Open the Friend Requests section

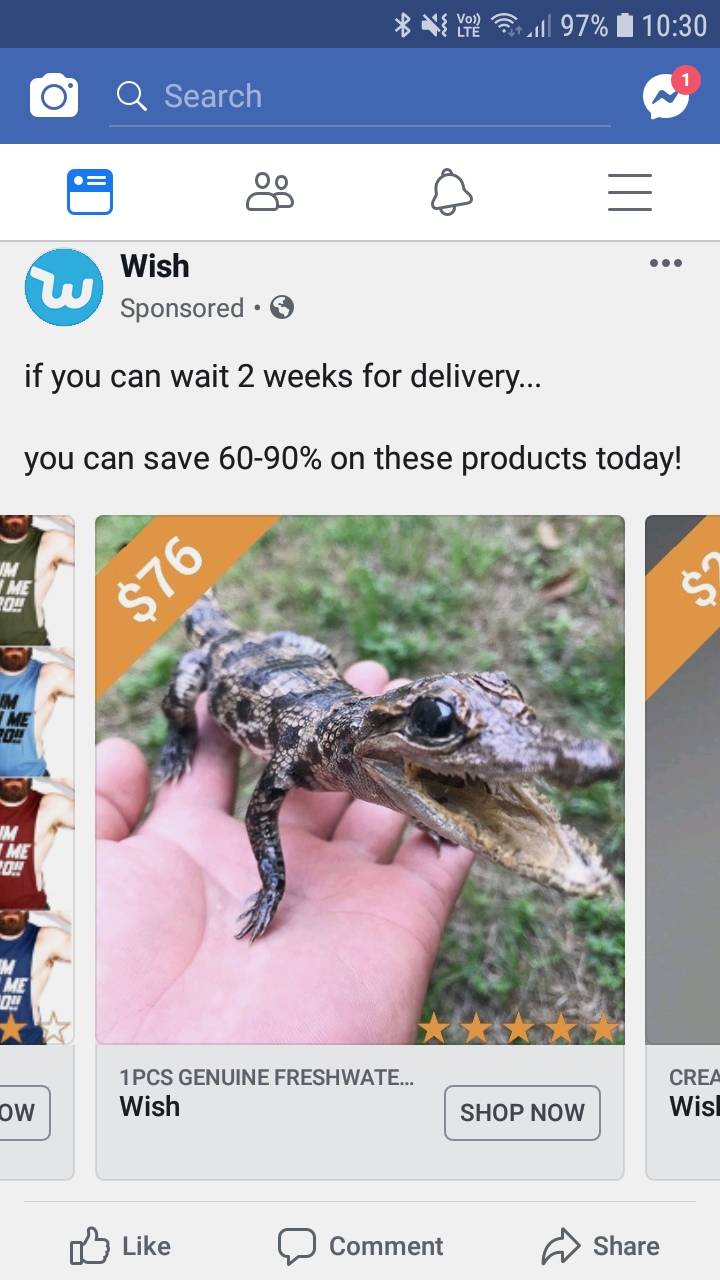[x=270, y=191]
